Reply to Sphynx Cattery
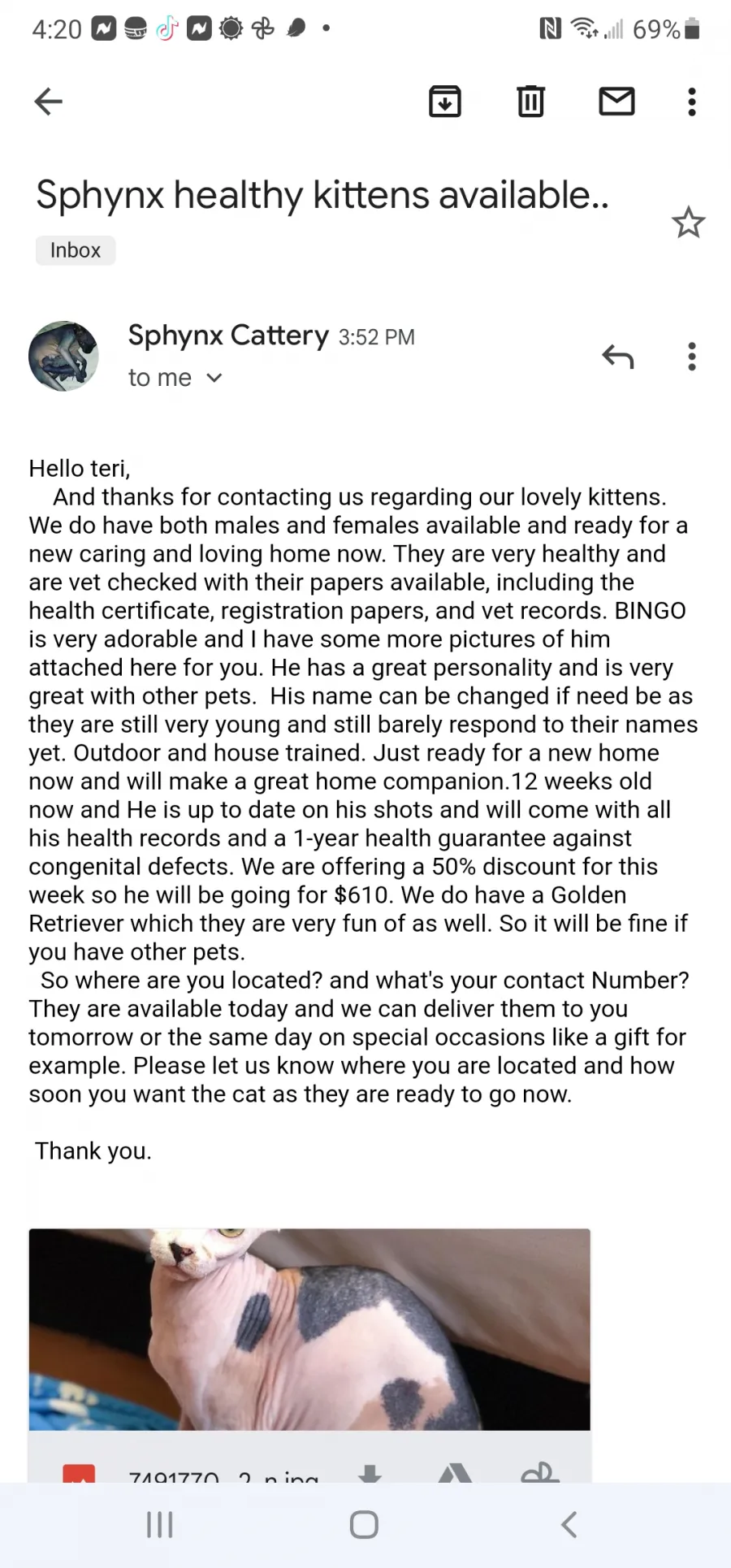The width and height of the screenshot is (731, 1568). click(x=618, y=356)
